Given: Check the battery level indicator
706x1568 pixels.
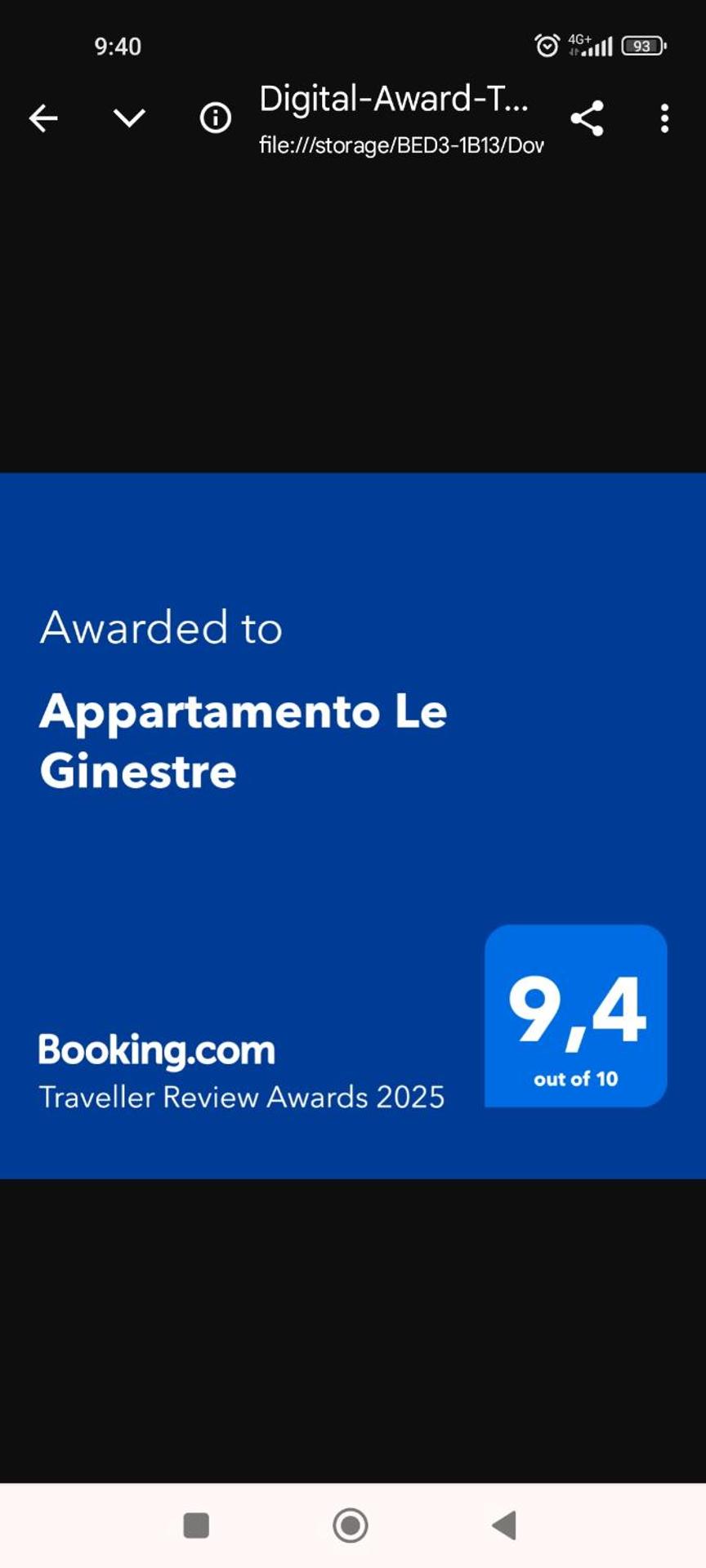Looking at the screenshot, I should [641, 45].
